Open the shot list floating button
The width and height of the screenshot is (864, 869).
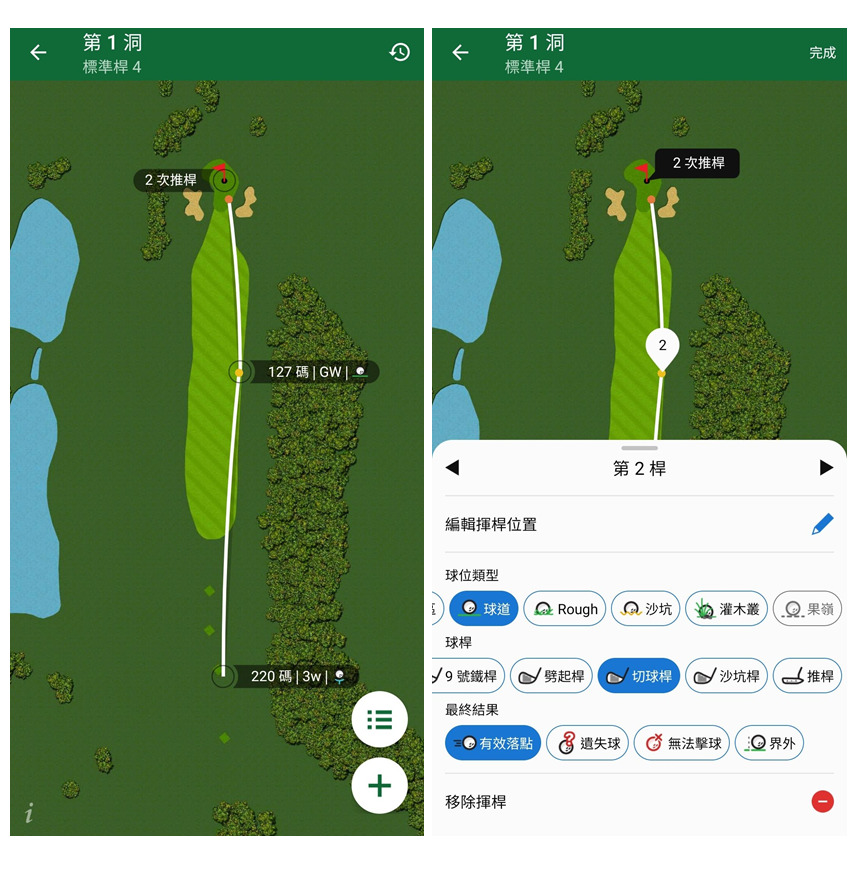pyautogui.click(x=379, y=719)
